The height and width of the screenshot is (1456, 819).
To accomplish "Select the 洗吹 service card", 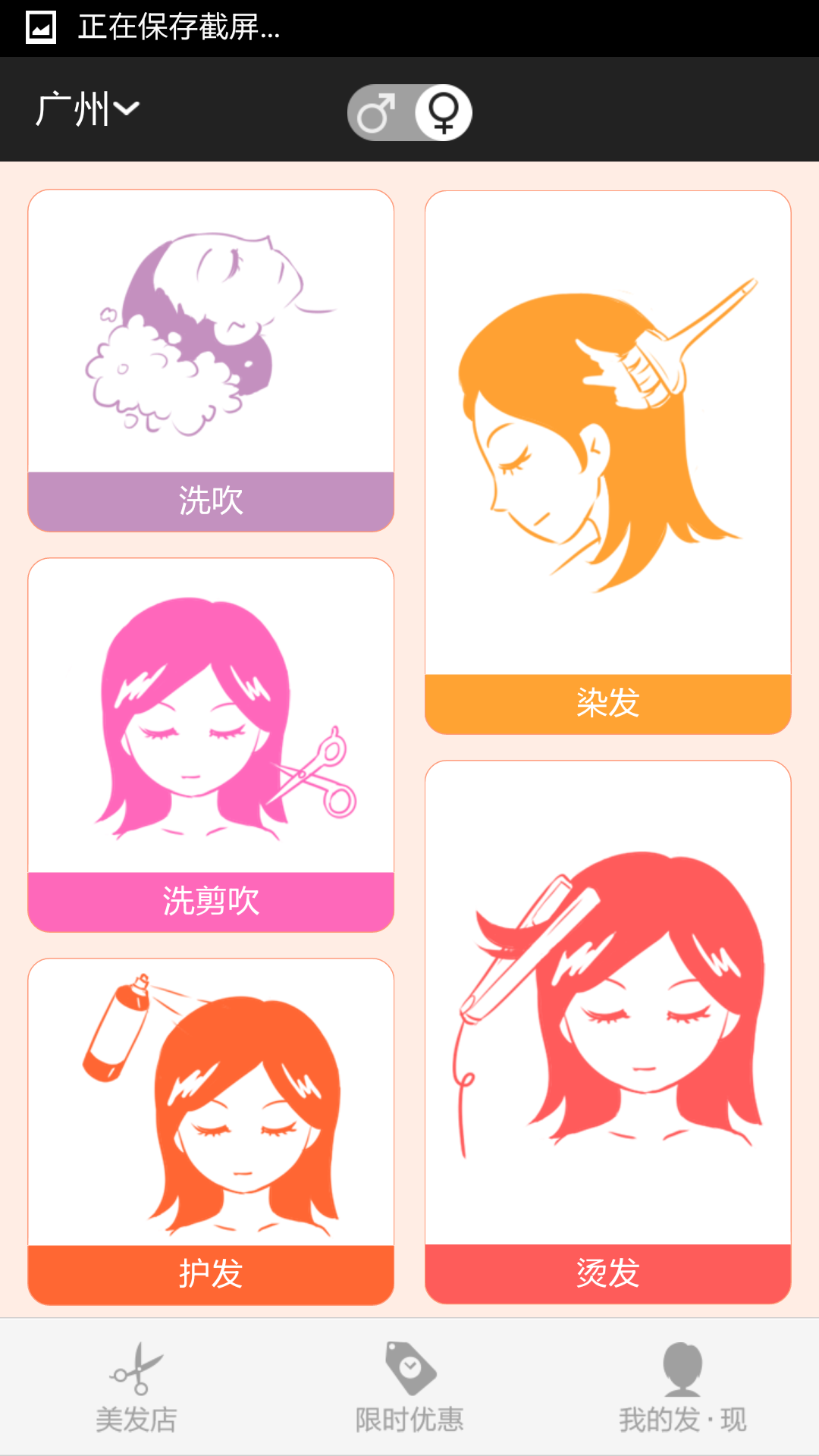I will (x=211, y=356).
